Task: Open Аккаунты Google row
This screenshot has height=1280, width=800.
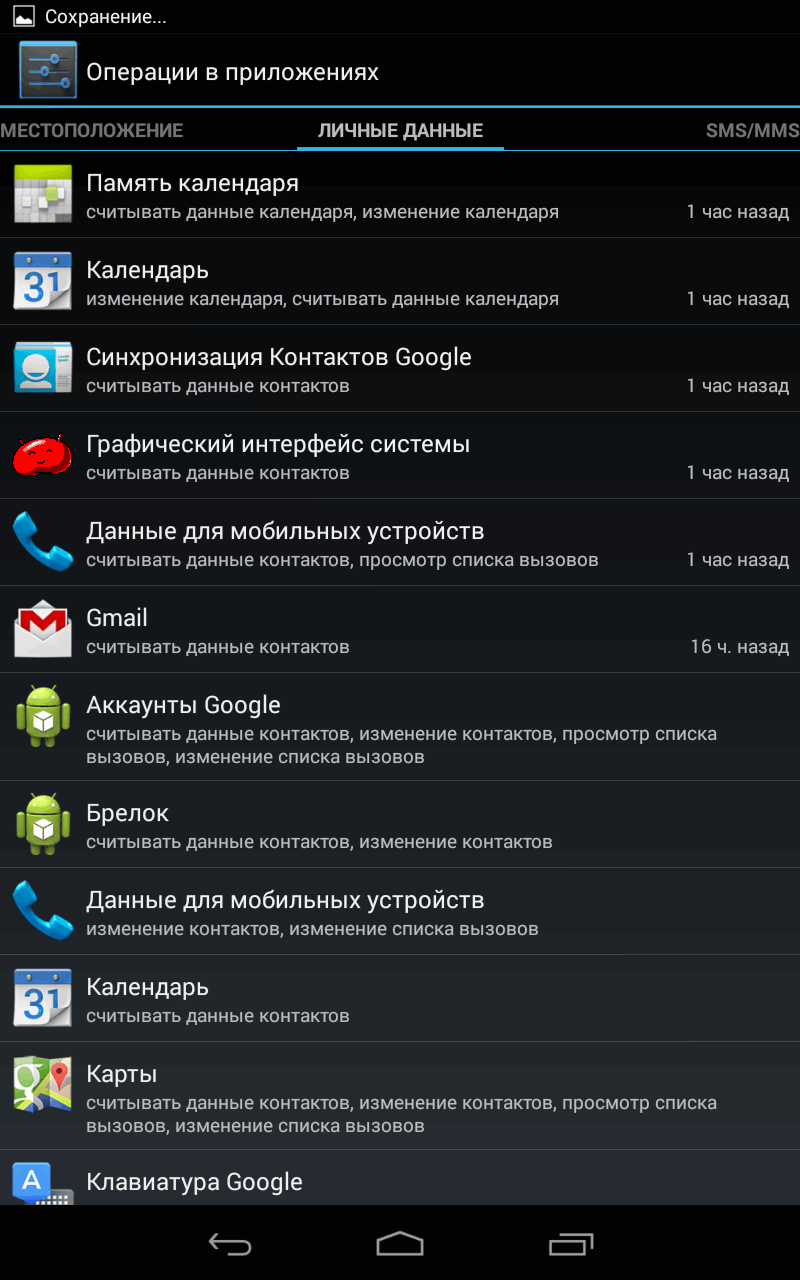Action: click(x=400, y=727)
